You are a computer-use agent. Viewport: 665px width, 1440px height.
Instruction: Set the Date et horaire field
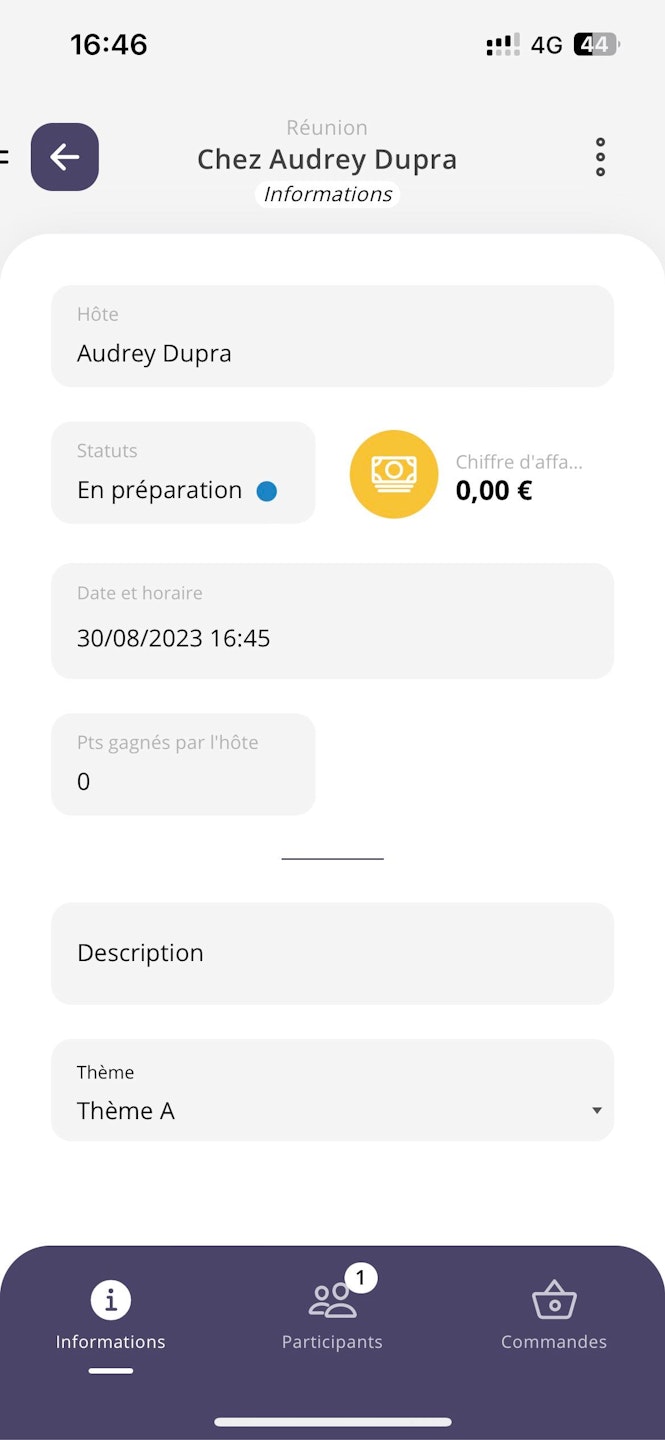pyautogui.click(x=332, y=621)
